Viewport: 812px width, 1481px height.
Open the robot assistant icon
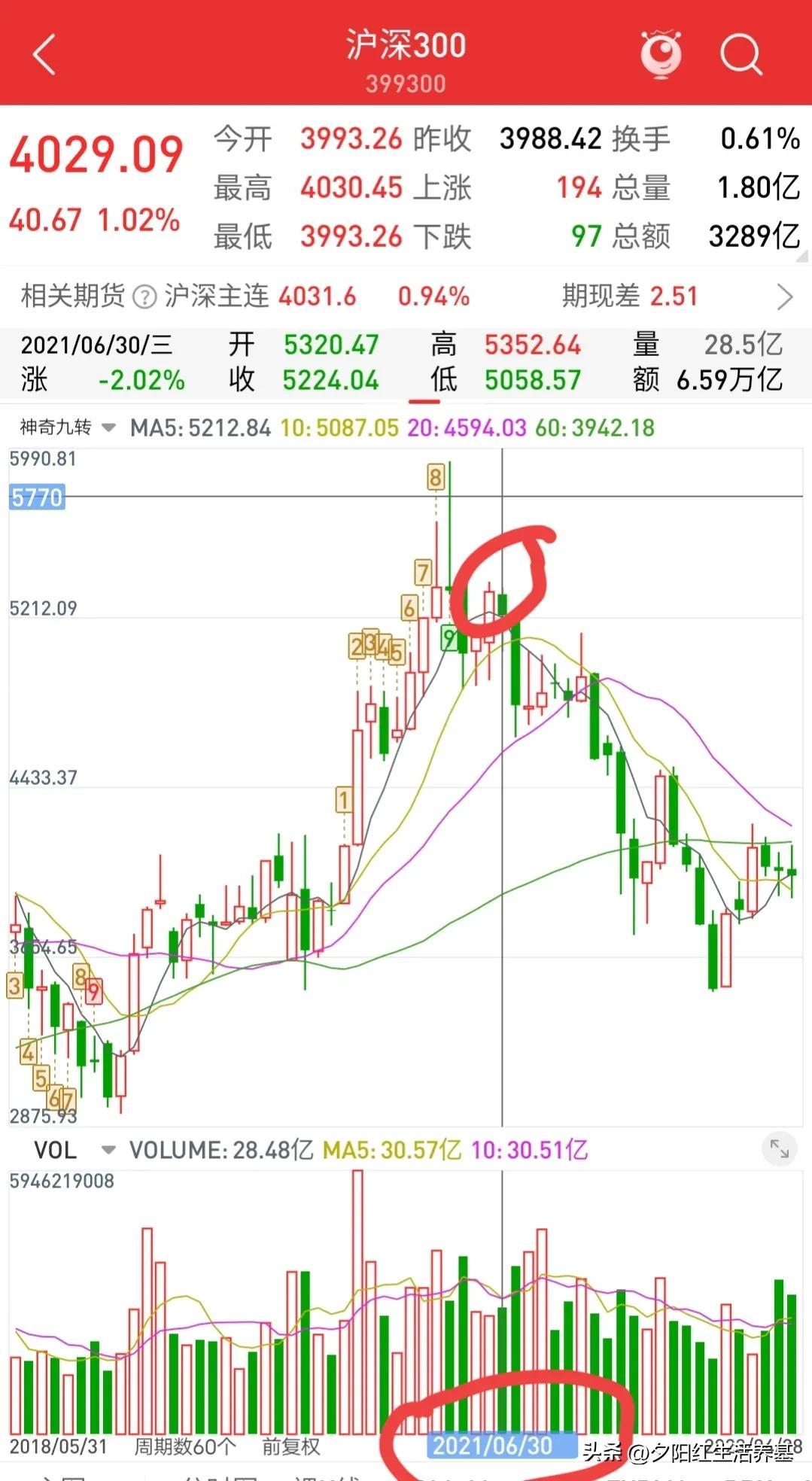click(661, 55)
